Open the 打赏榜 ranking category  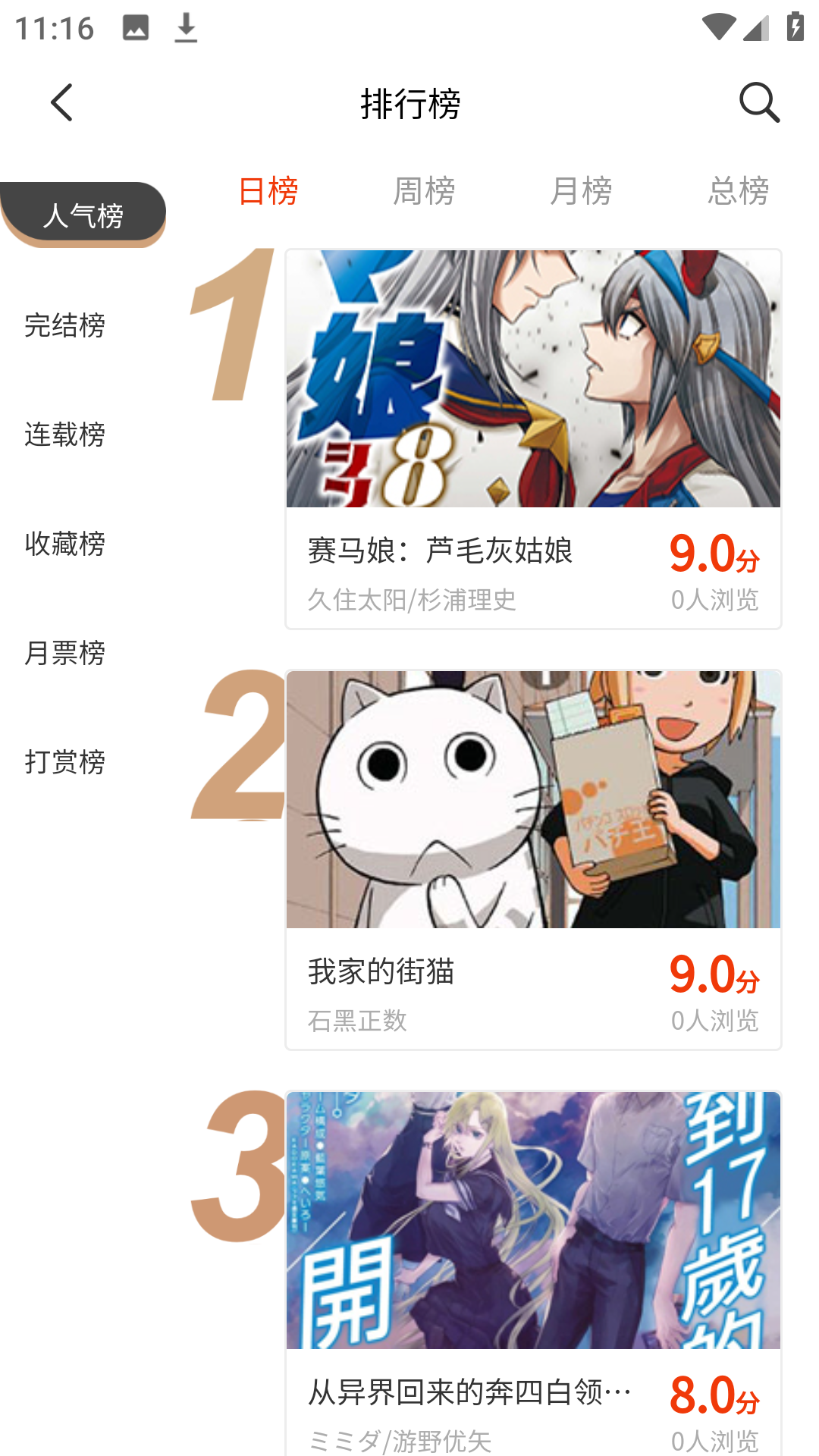(x=65, y=762)
